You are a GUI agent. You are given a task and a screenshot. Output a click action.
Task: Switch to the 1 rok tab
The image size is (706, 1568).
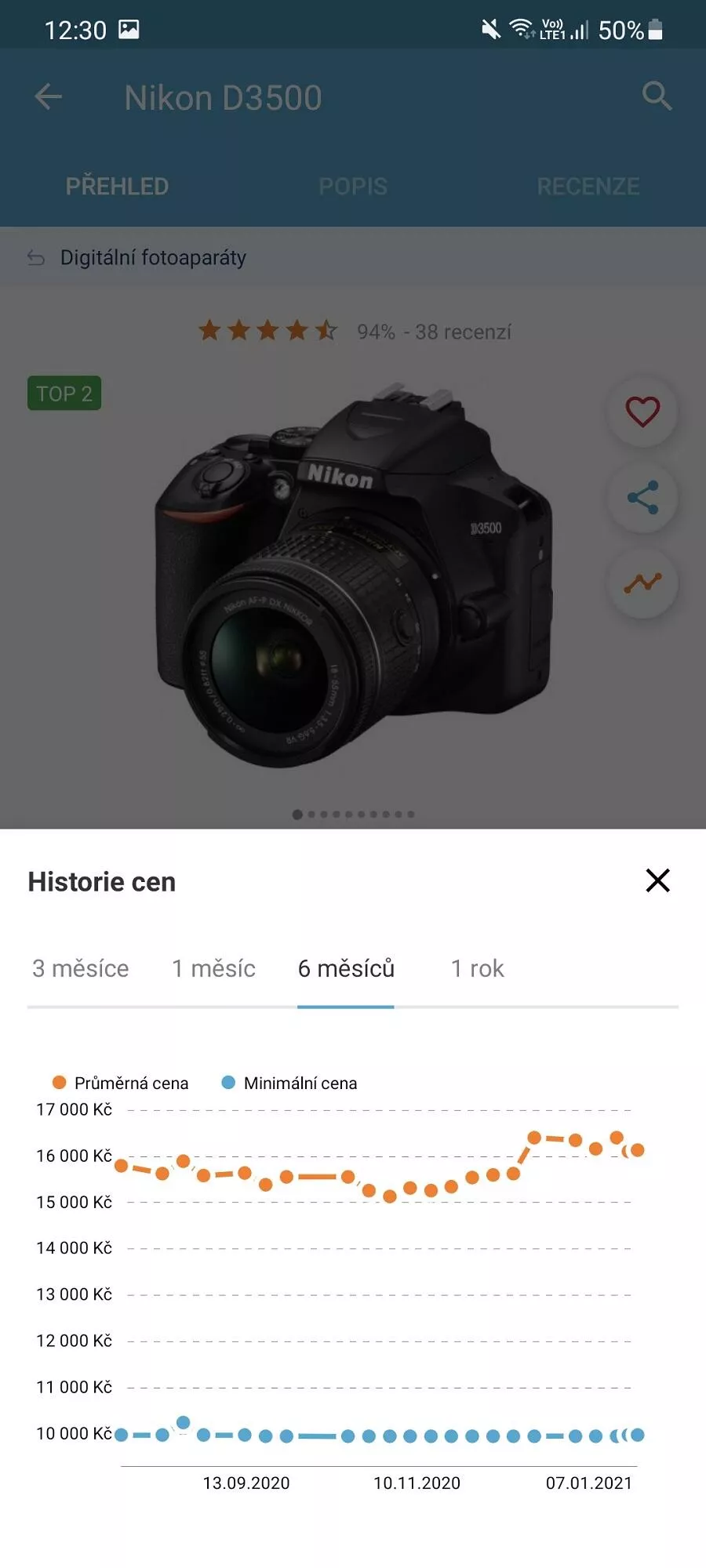[477, 969]
